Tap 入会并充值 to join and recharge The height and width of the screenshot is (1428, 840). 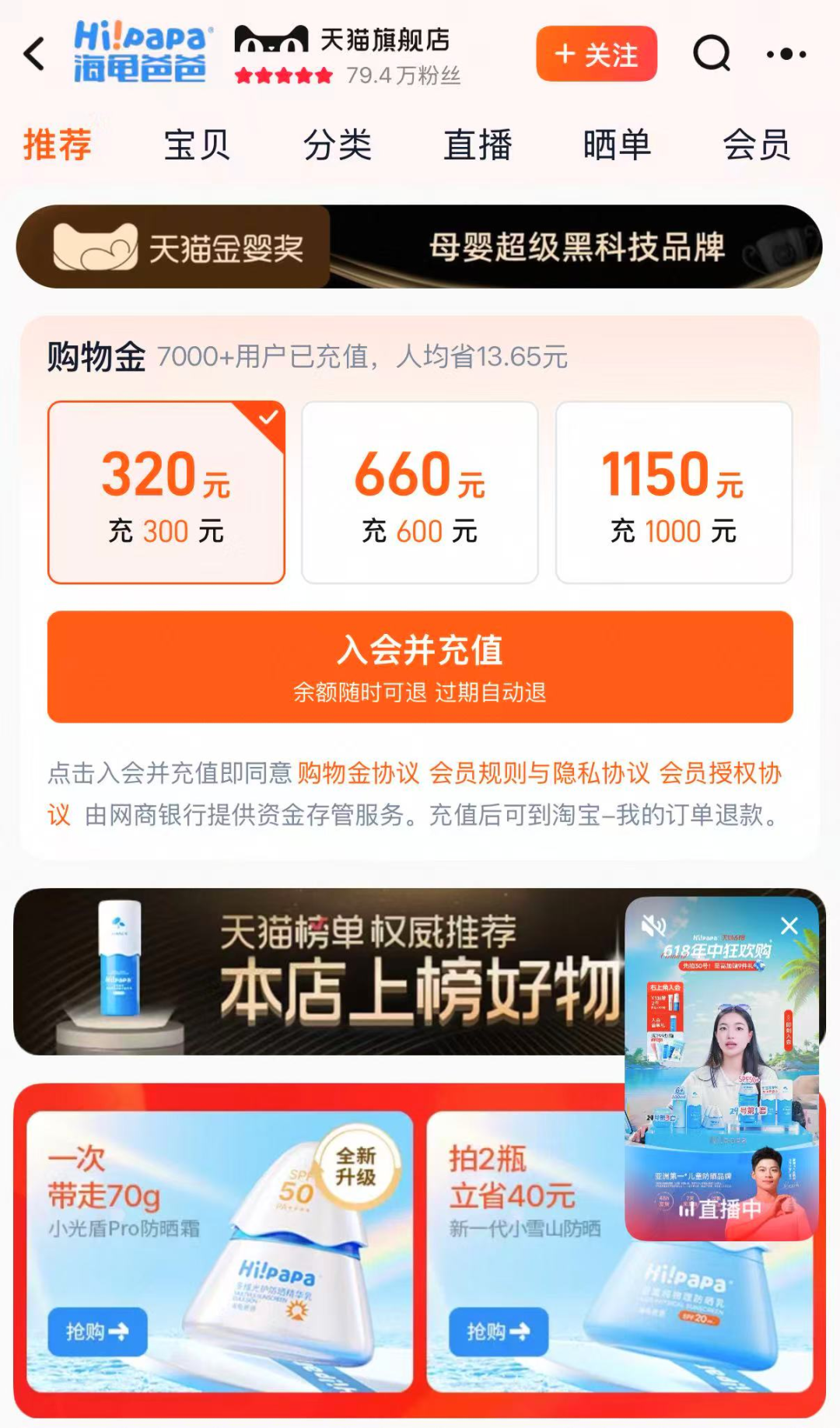pos(419,667)
